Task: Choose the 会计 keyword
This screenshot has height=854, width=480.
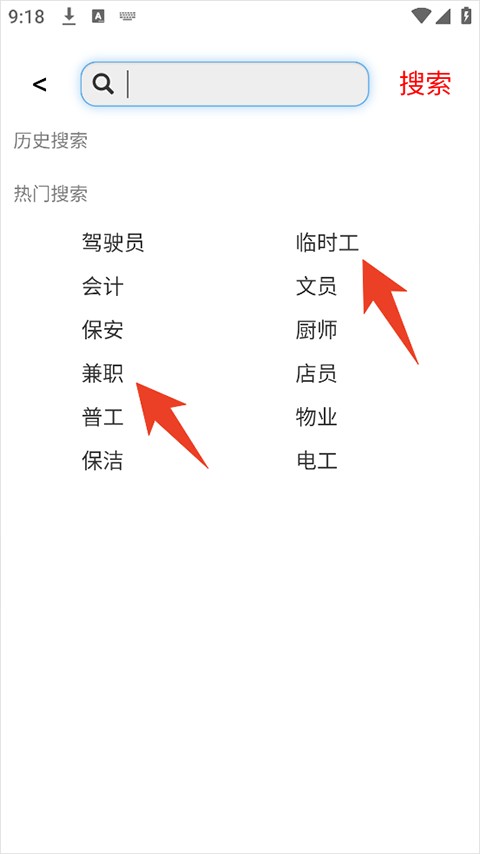Action: point(102,286)
